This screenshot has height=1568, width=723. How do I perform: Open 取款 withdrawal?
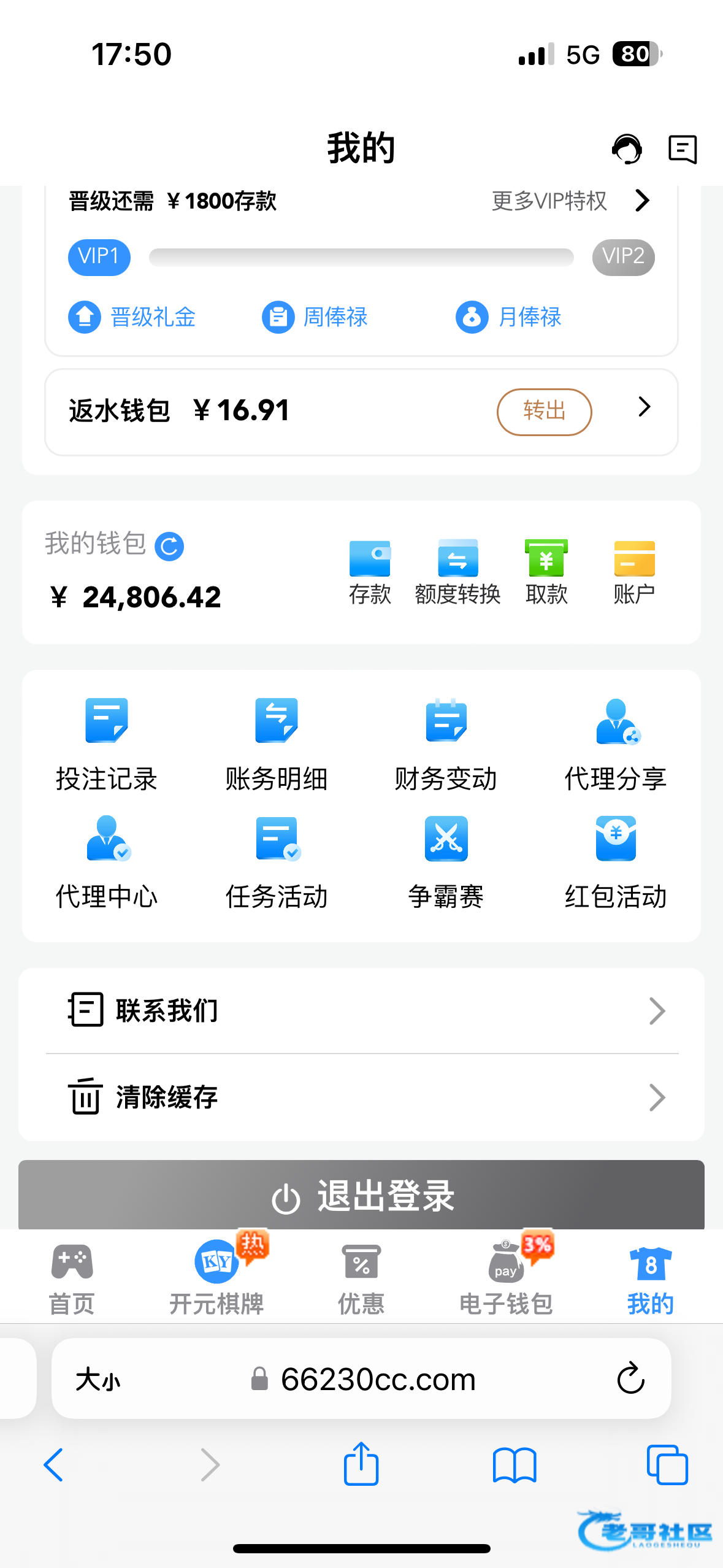click(x=546, y=571)
